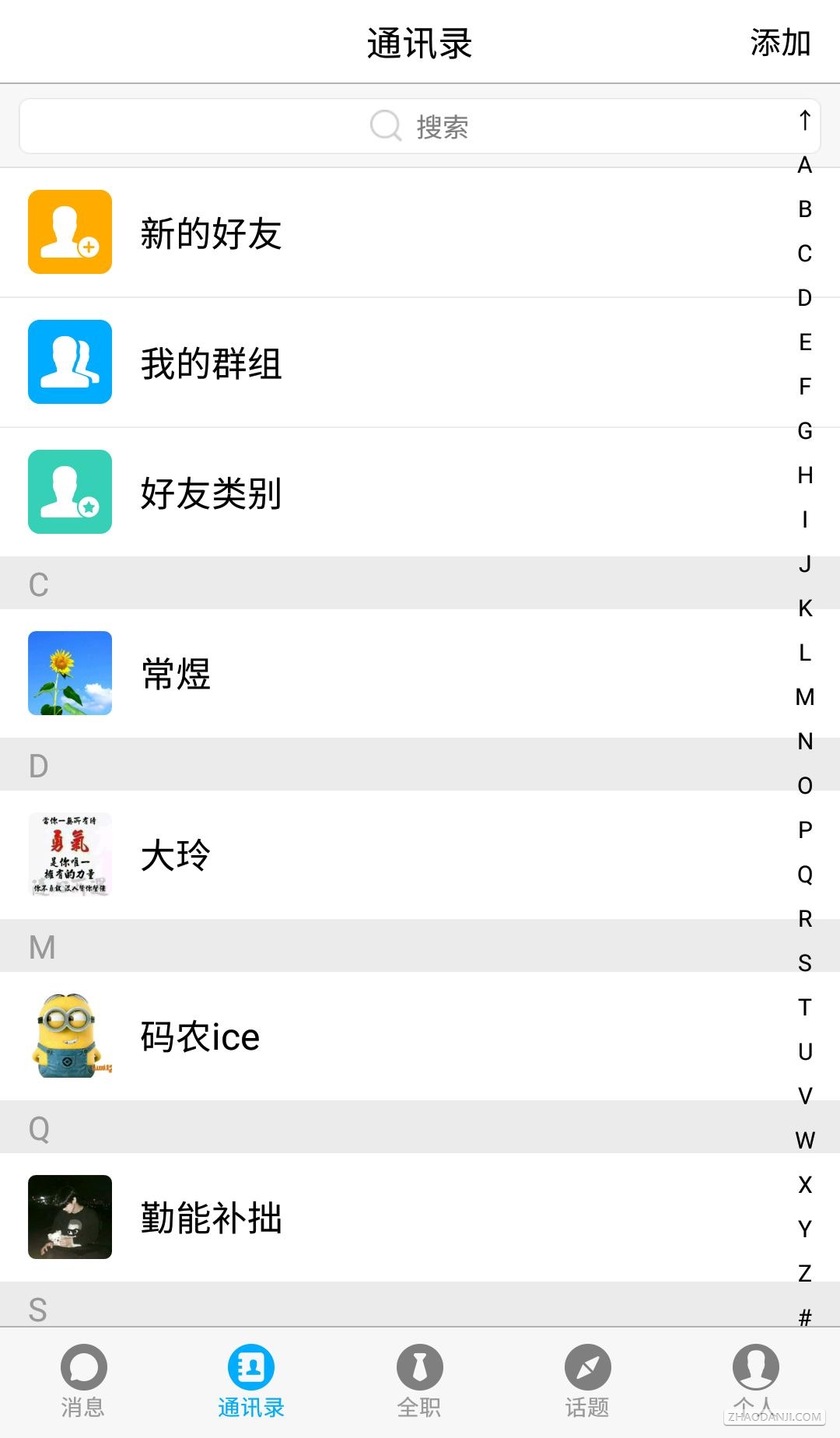The width and height of the screenshot is (840, 1438).
Task: Jump to letter S in the index
Action: point(805,963)
